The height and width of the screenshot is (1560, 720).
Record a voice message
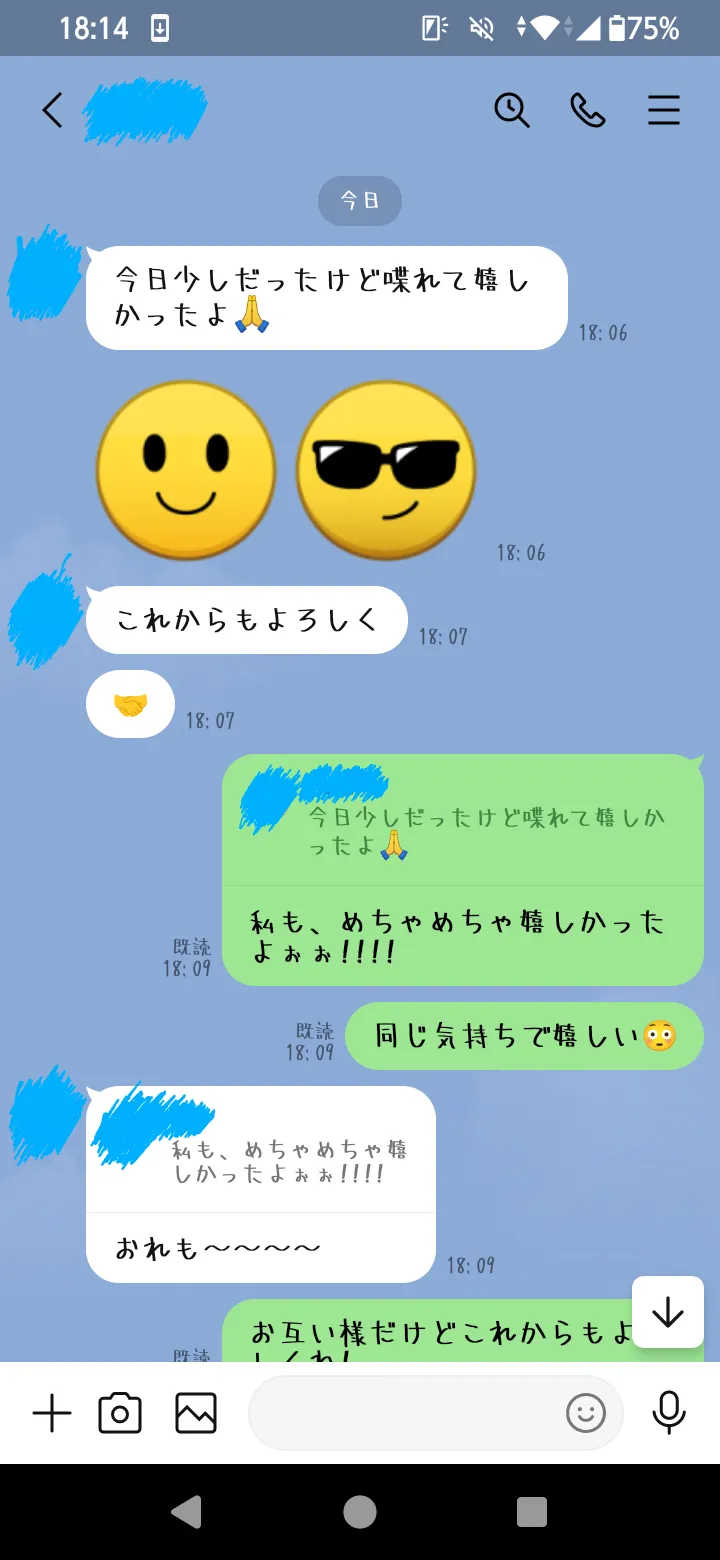(668, 1414)
